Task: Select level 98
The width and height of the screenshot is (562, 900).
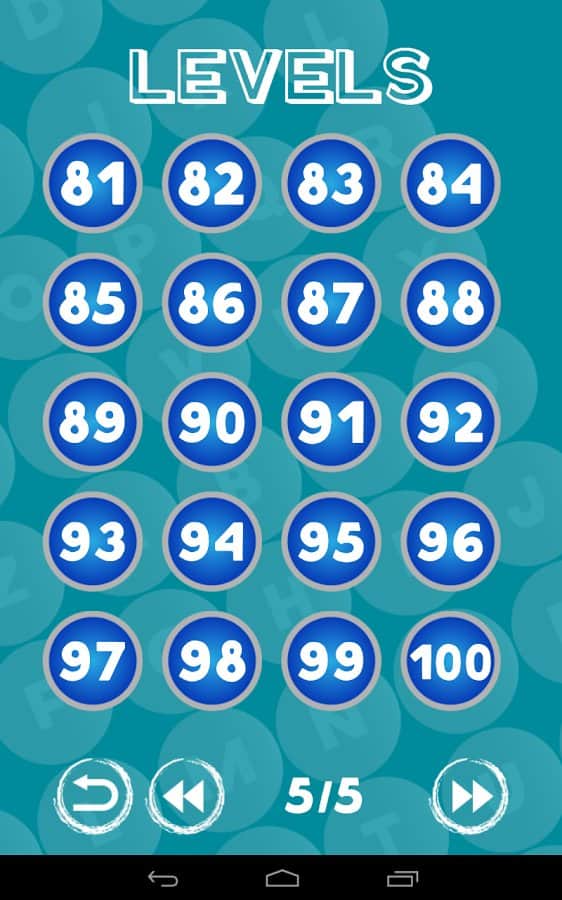Action: click(x=212, y=661)
